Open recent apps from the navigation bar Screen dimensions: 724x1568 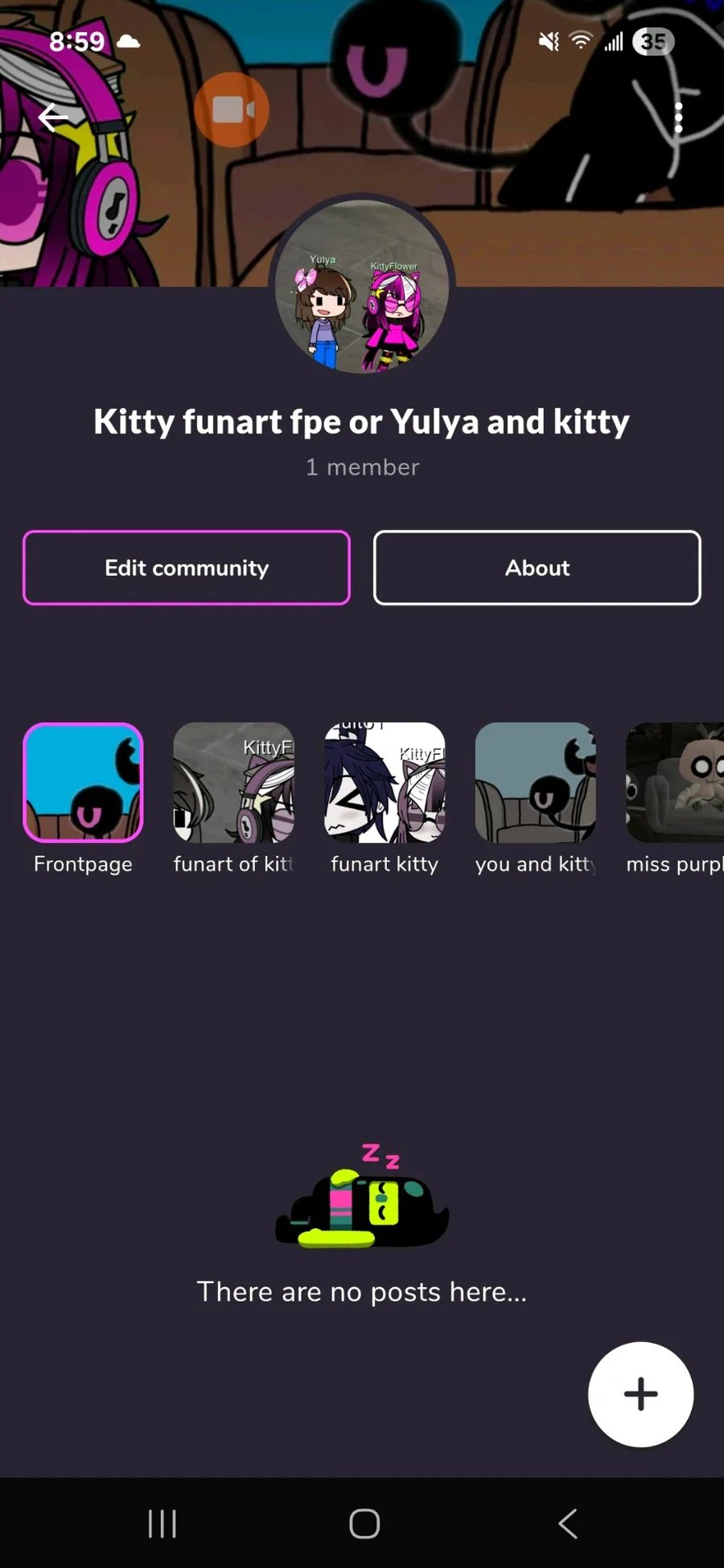pos(162,1523)
